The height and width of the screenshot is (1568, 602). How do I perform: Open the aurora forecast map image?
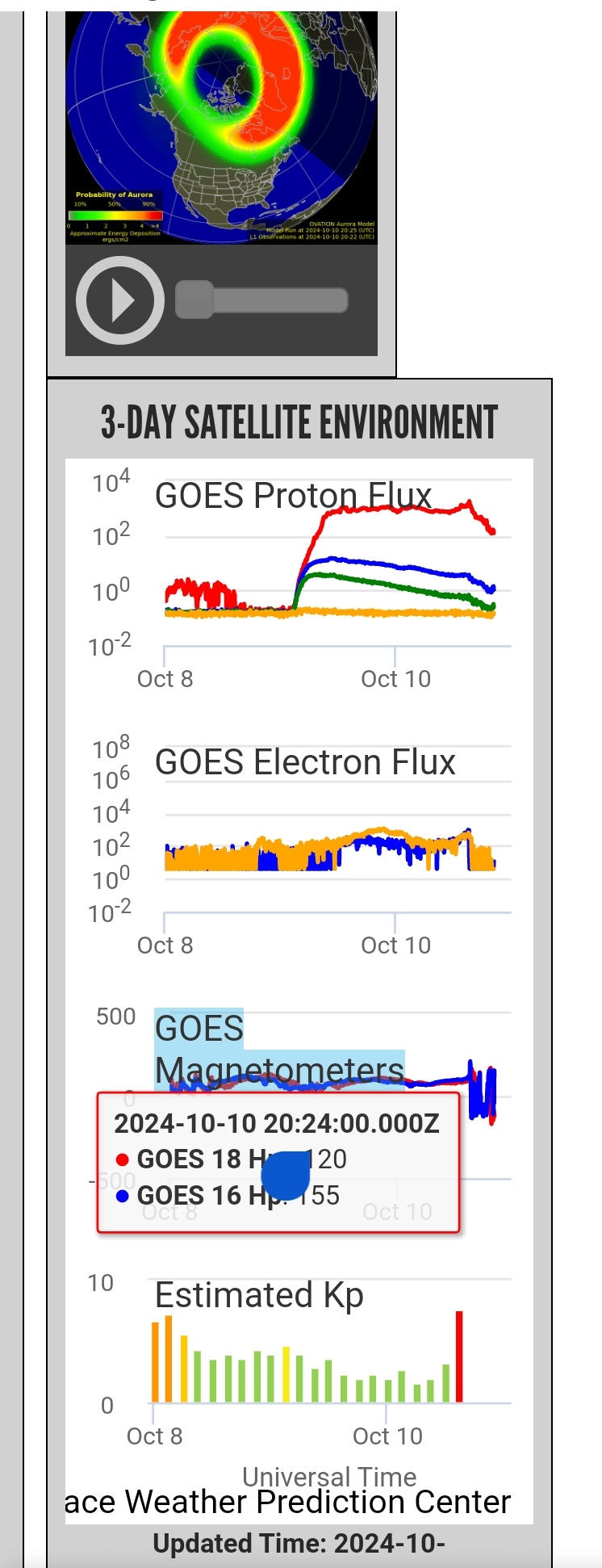(x=221, y=128)
